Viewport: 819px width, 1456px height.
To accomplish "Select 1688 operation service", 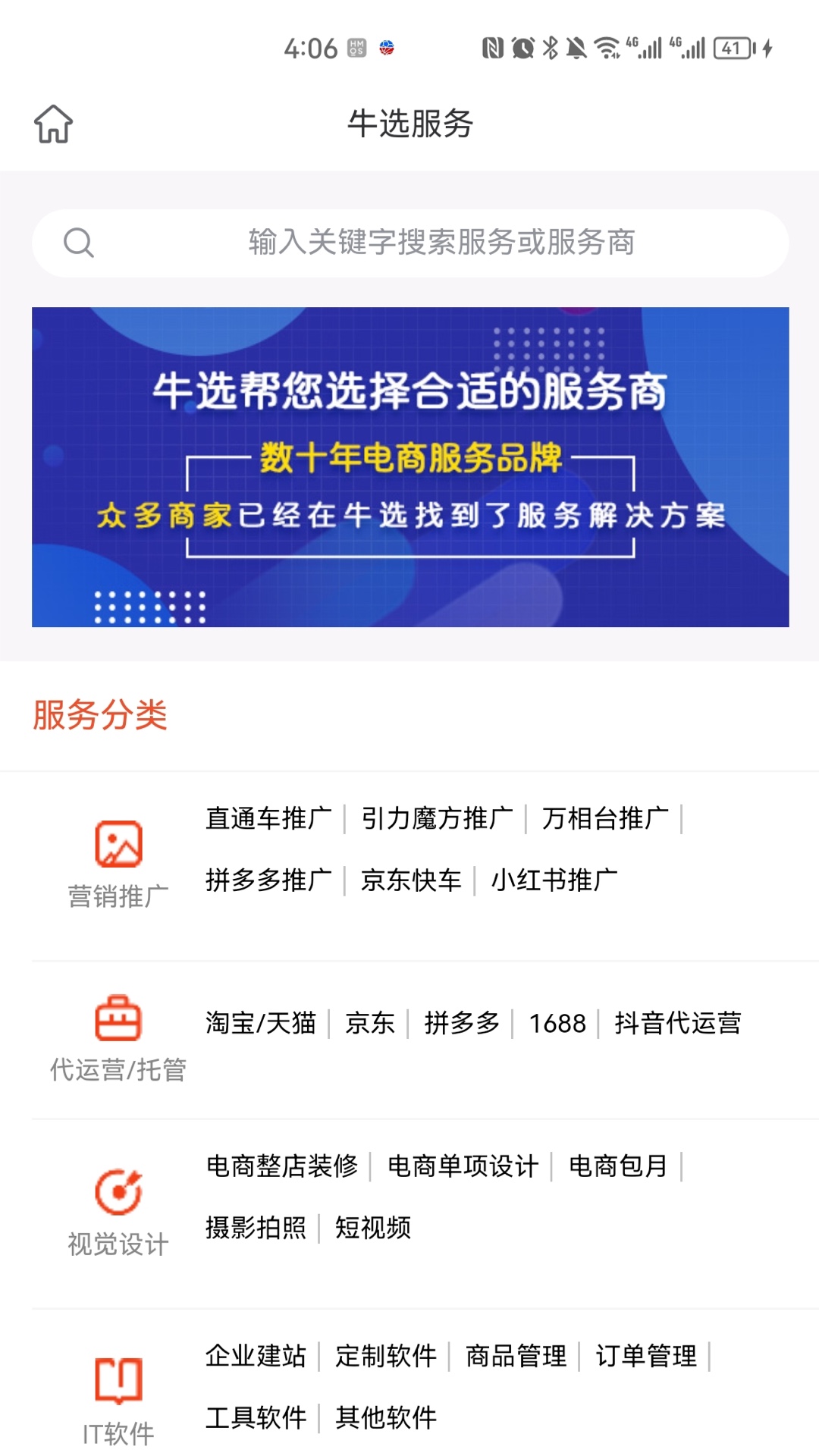I will point(557,1023).
